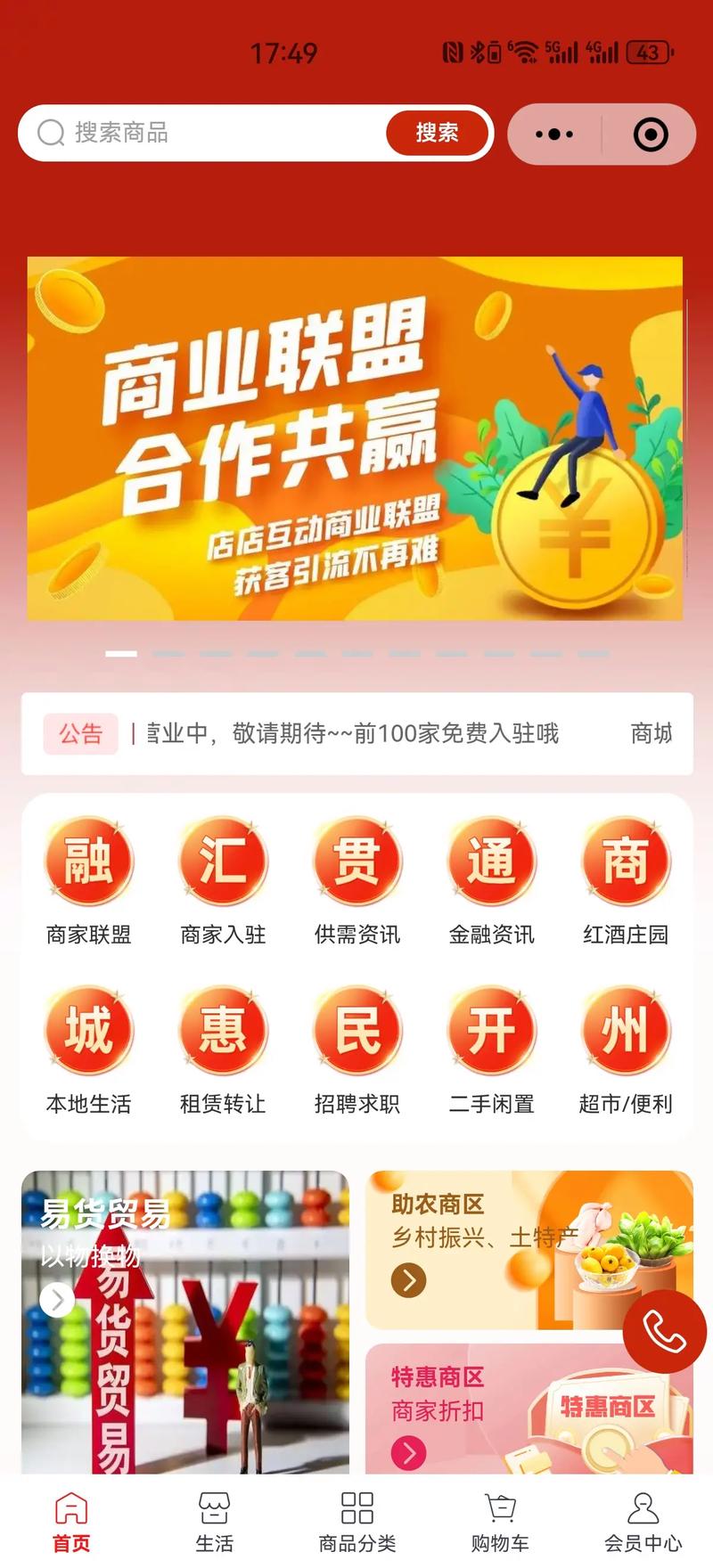Open the 红酒庄园 wine estate icon
The width and height of the screenshot is (713, 1568).
coord(626,862)
